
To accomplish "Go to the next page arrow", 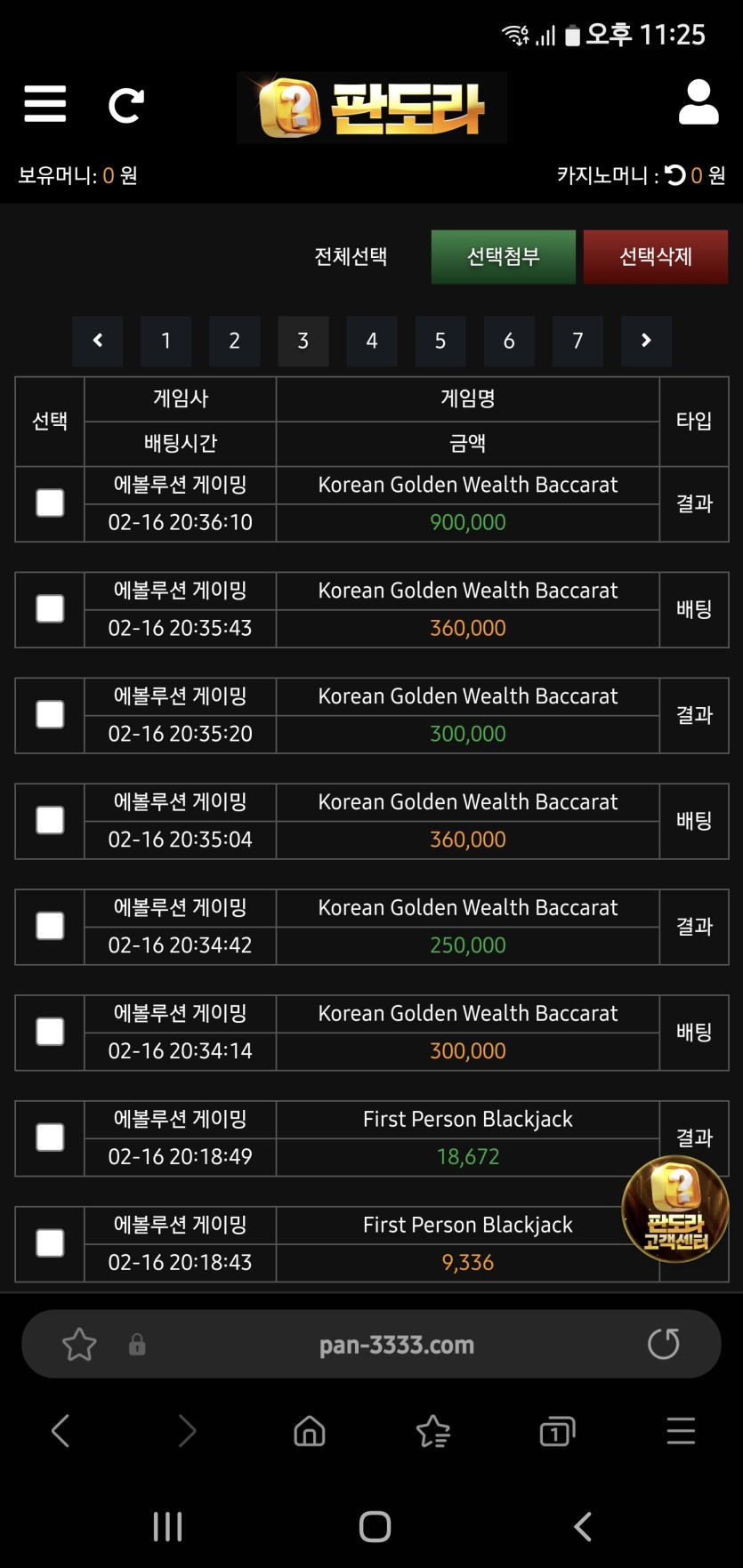I will [x=646, y=341].
